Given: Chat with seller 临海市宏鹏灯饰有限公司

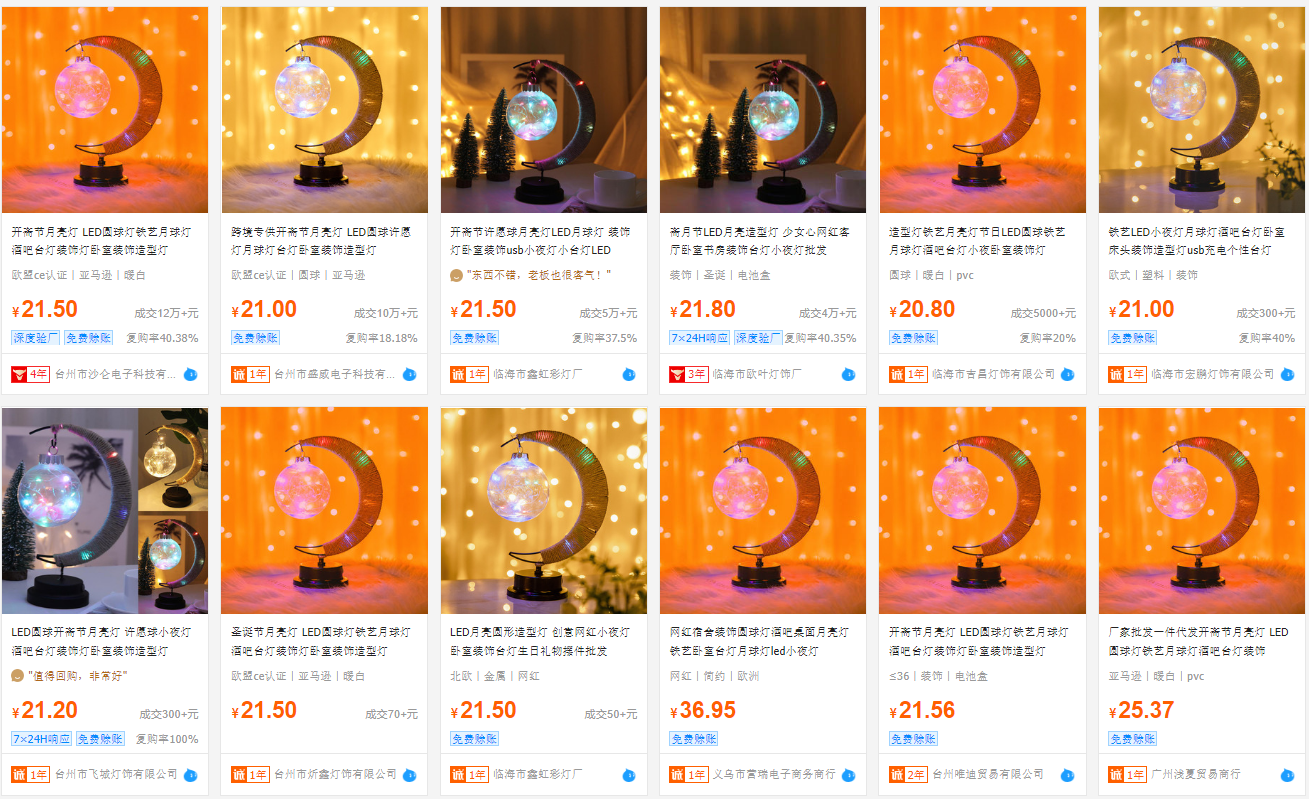Looking at the screenshot, I should coord(1287,375).
